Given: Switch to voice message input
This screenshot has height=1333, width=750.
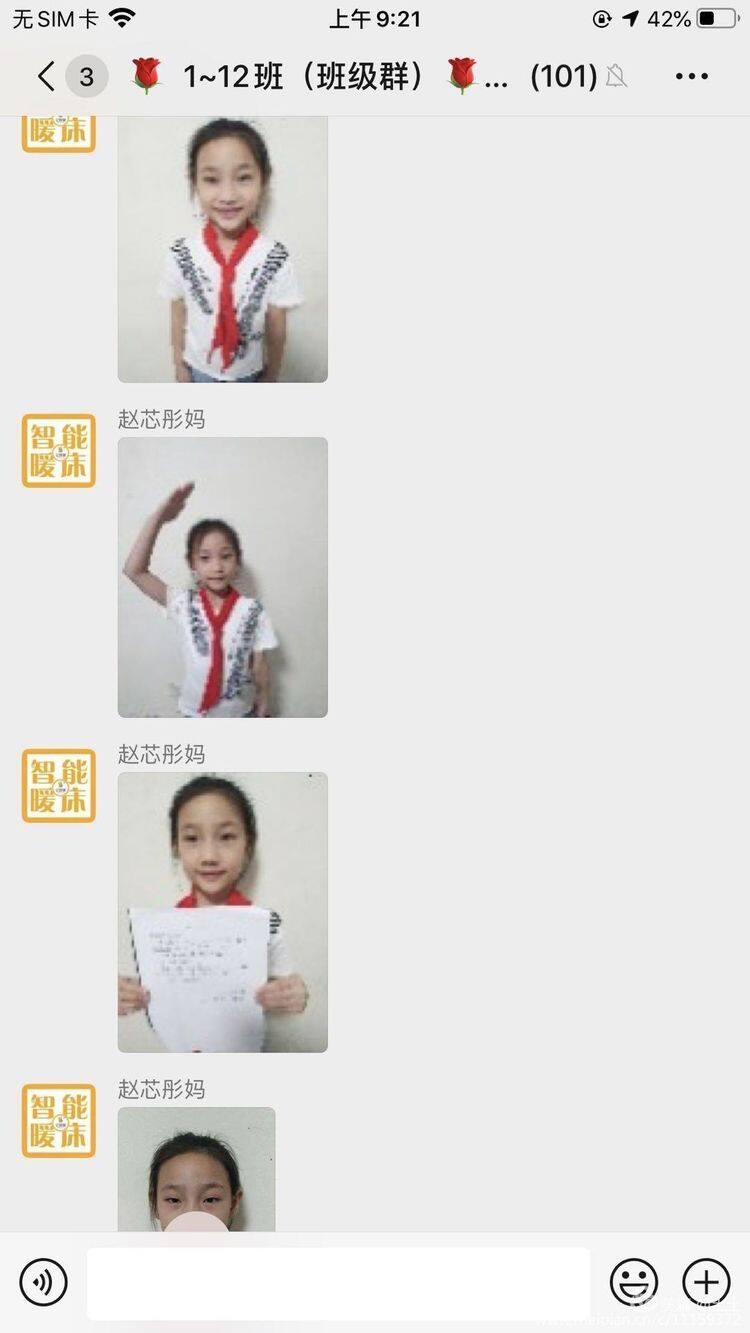Looking at the screenshot, I should [x=44, y=1281].
